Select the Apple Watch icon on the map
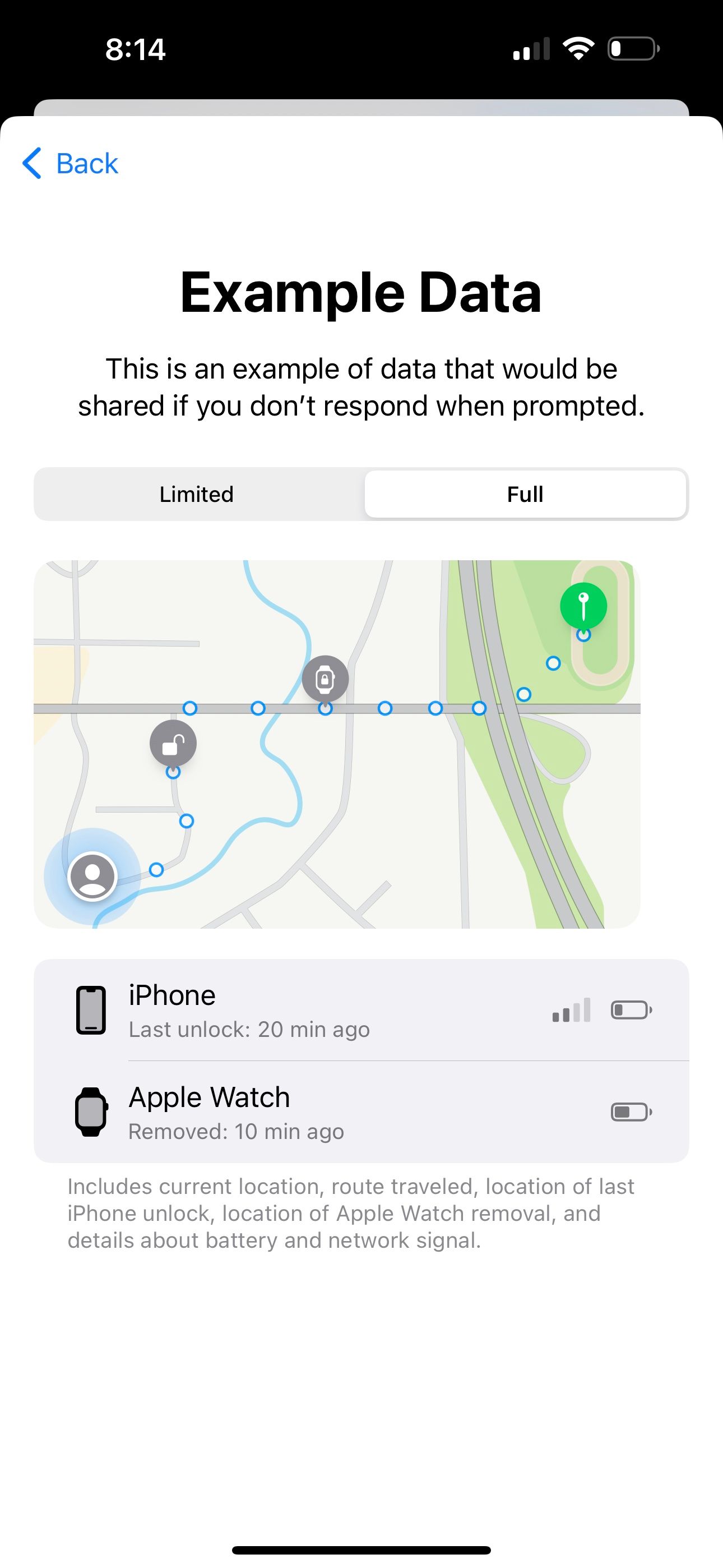The image size is (723, 1568). click(x=326, y=677)
